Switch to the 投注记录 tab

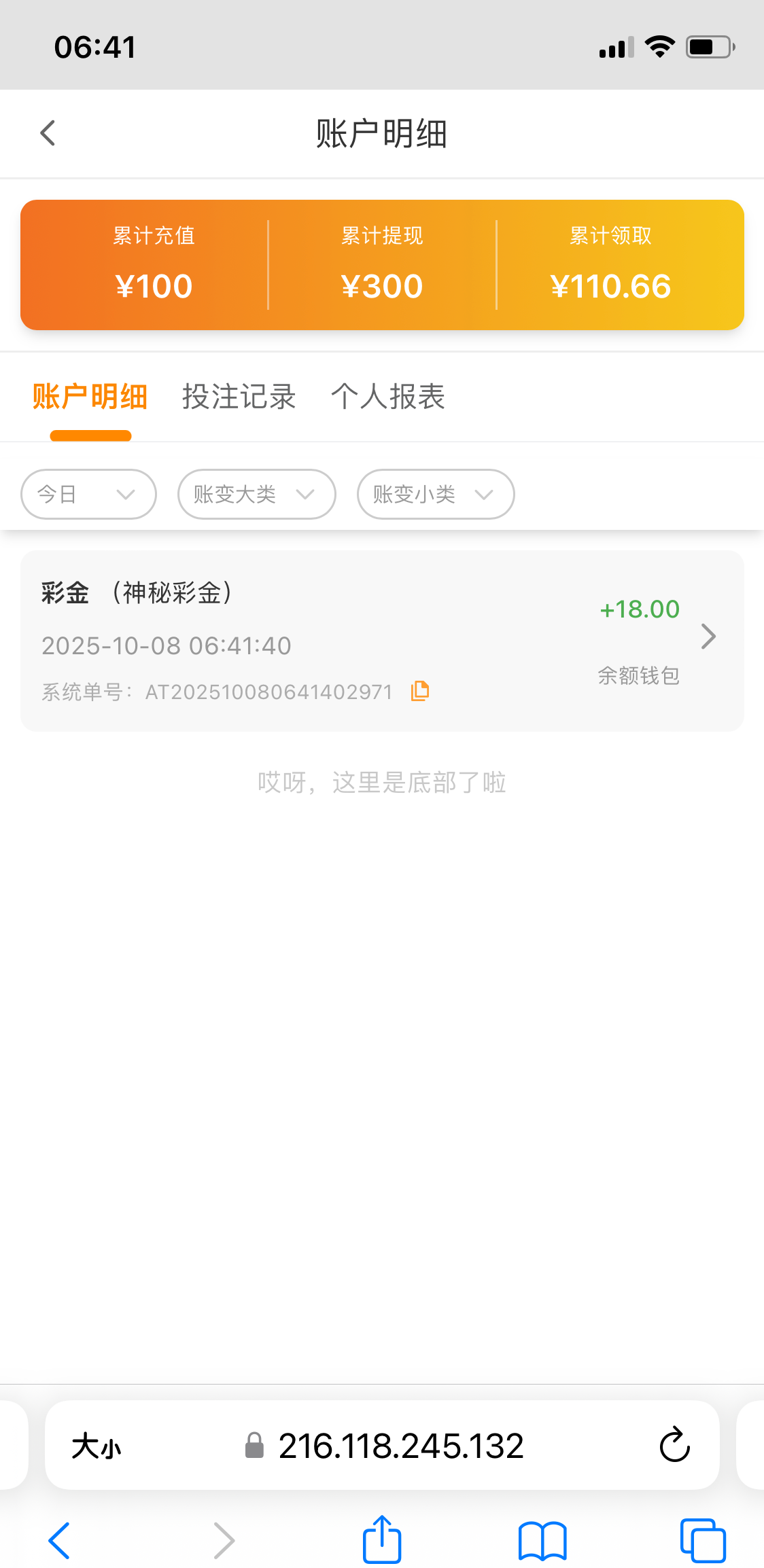[239, 397]
